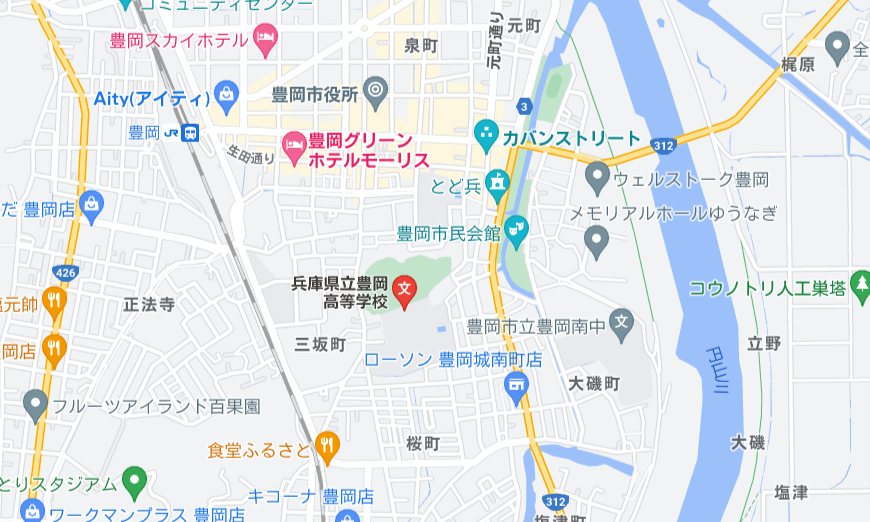Screen dimensions: 870x522
Task: Open the 豊岡市民会館 marker
Action: point(516,232)
